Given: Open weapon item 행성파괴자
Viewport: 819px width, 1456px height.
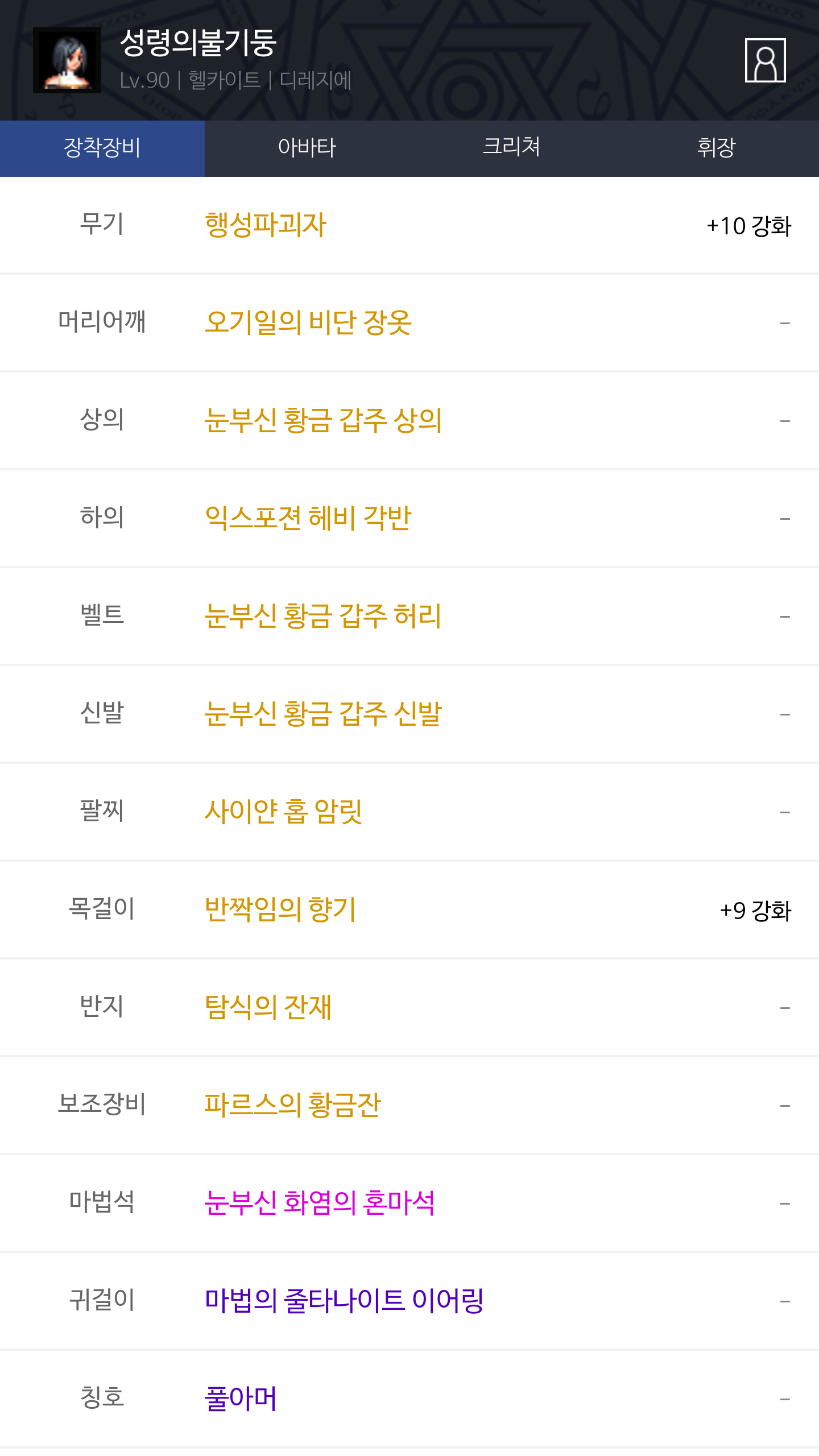Looking at the screenshot, I should coord(266,225).
